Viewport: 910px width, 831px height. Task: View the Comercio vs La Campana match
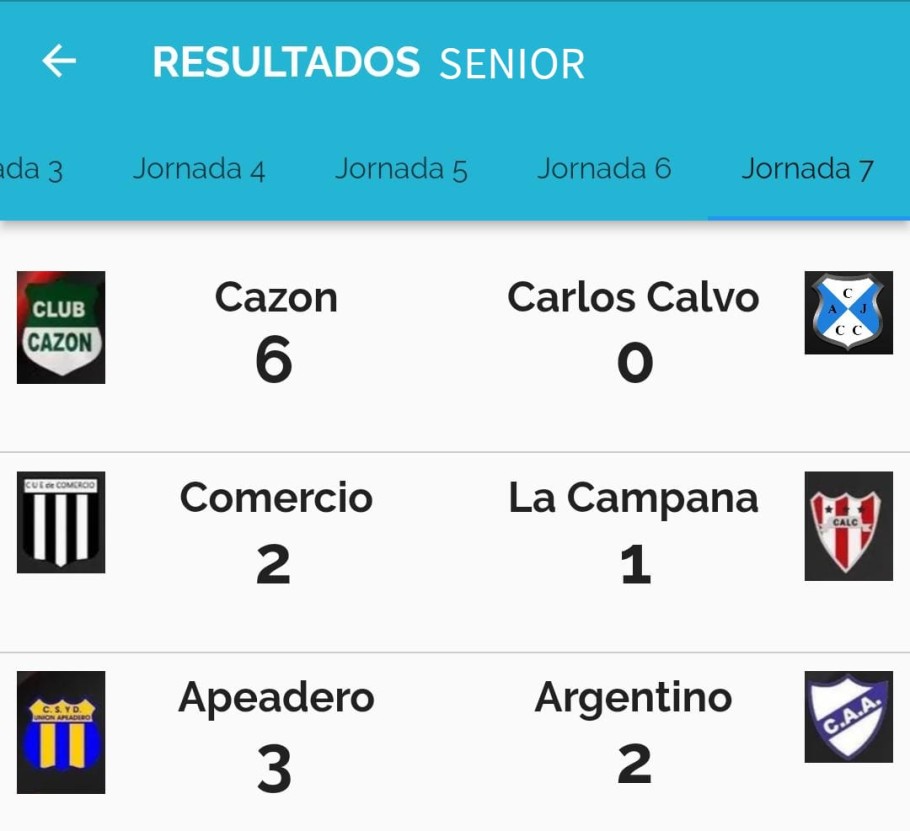coord(455,530)
